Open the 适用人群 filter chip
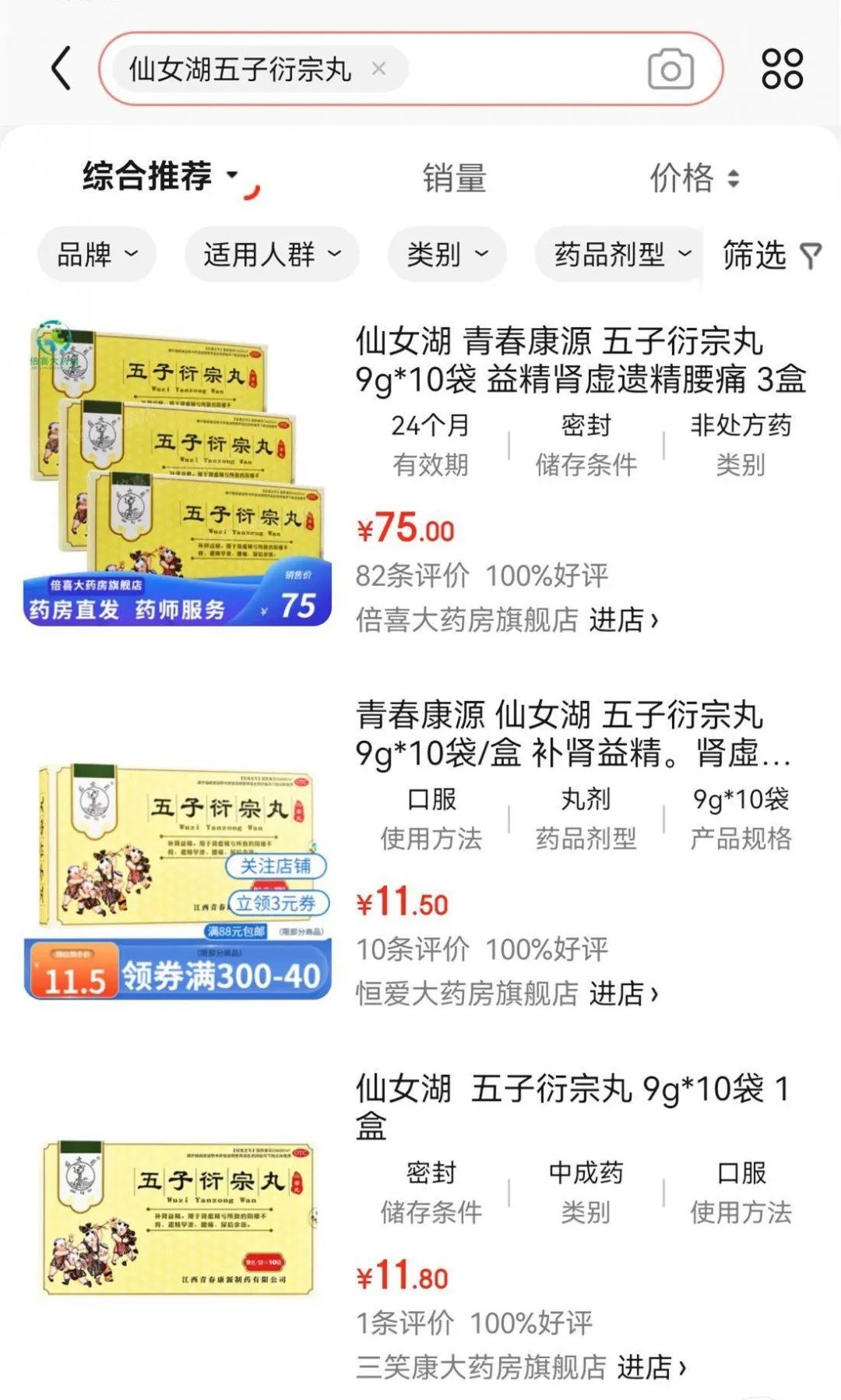Viewport: 841px width, 1400px height. pyautogui.click(x=272, y=254)
